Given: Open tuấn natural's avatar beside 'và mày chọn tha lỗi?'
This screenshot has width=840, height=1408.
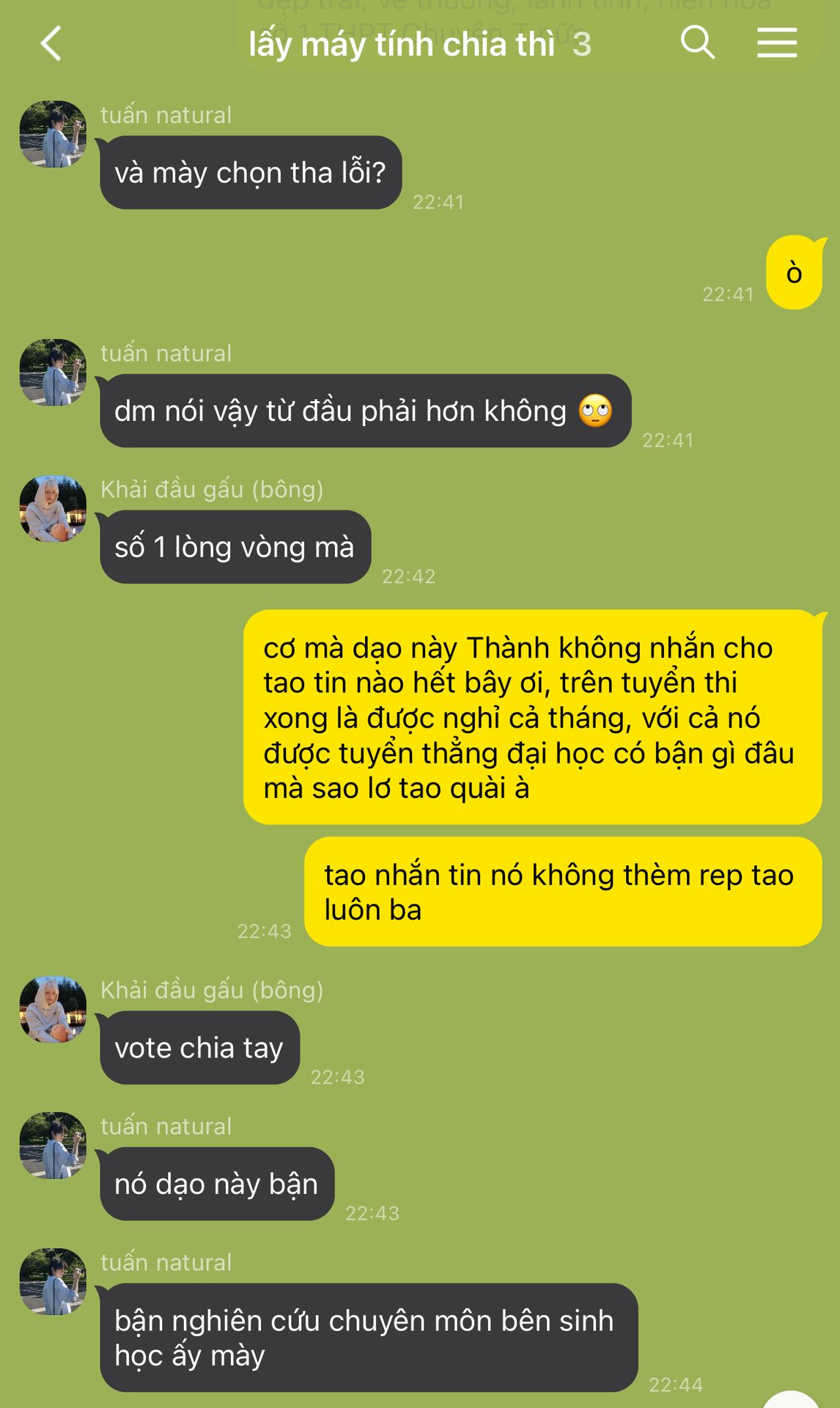Looking at the screenshot, I should 53,134.
